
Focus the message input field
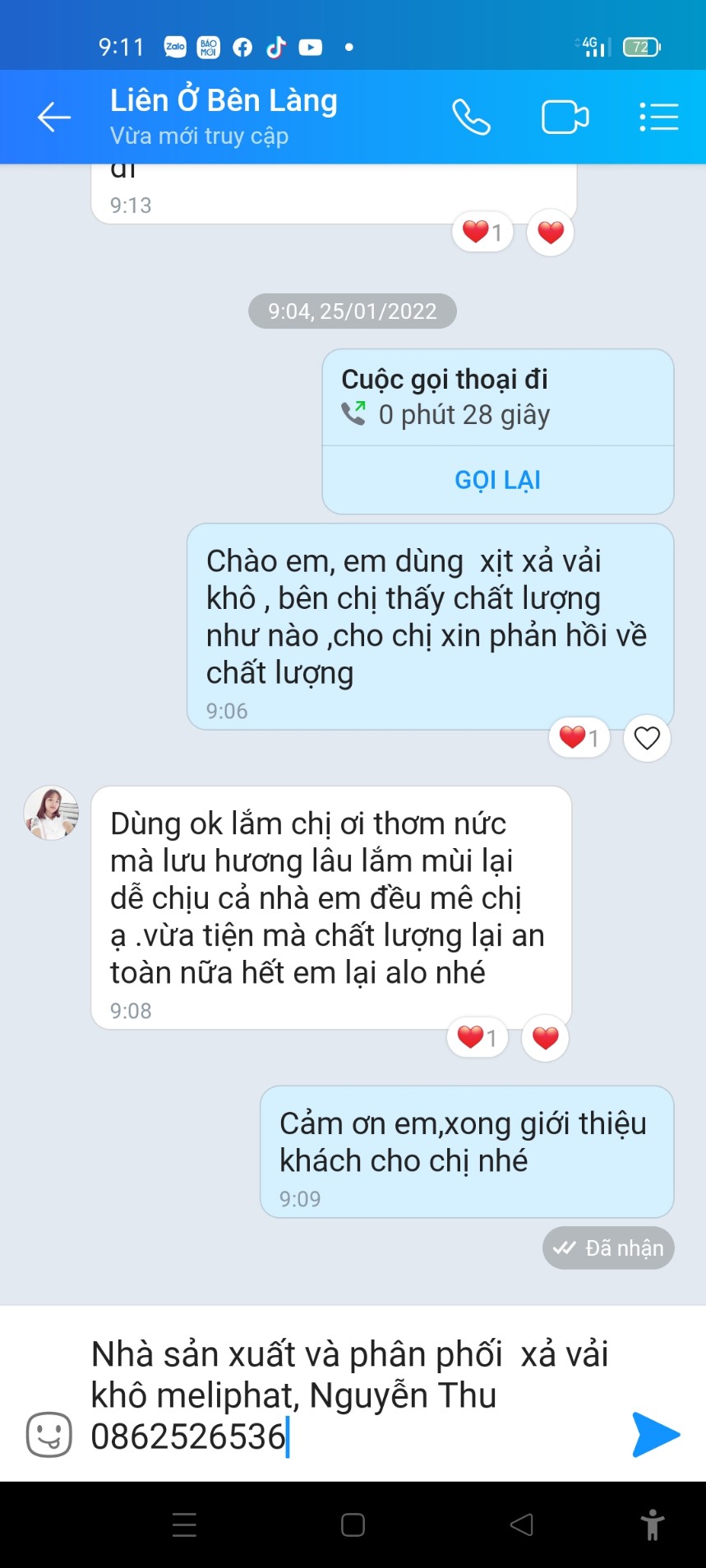tap(353, 1395)
